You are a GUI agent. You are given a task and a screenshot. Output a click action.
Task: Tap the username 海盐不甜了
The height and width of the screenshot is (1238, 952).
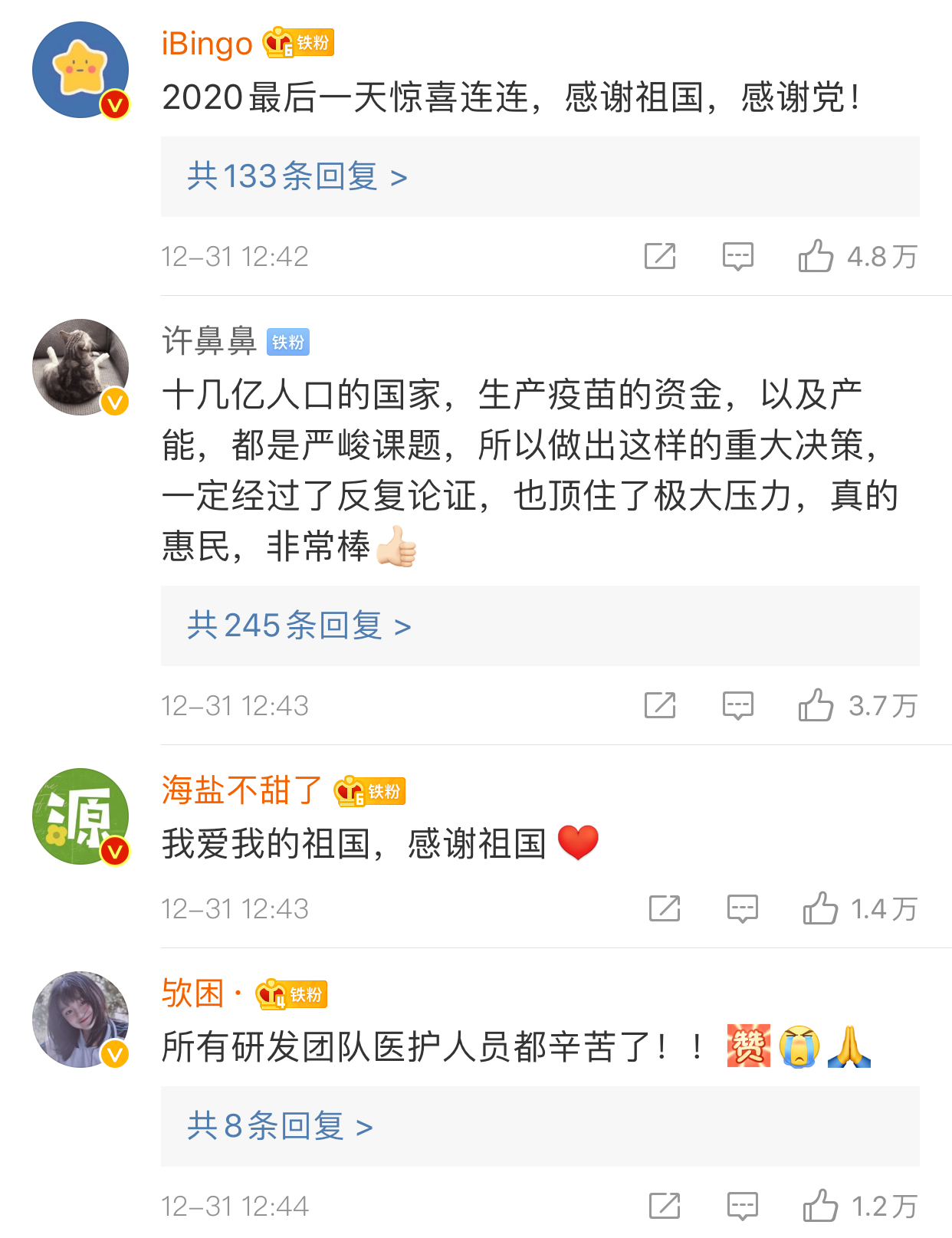pyautogui.click(x=241, y=790)
